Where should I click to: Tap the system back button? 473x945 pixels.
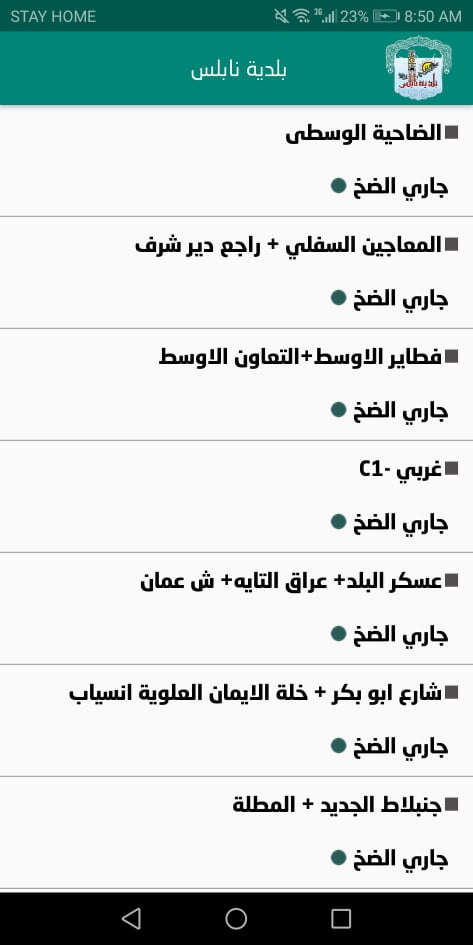[131, 918]
